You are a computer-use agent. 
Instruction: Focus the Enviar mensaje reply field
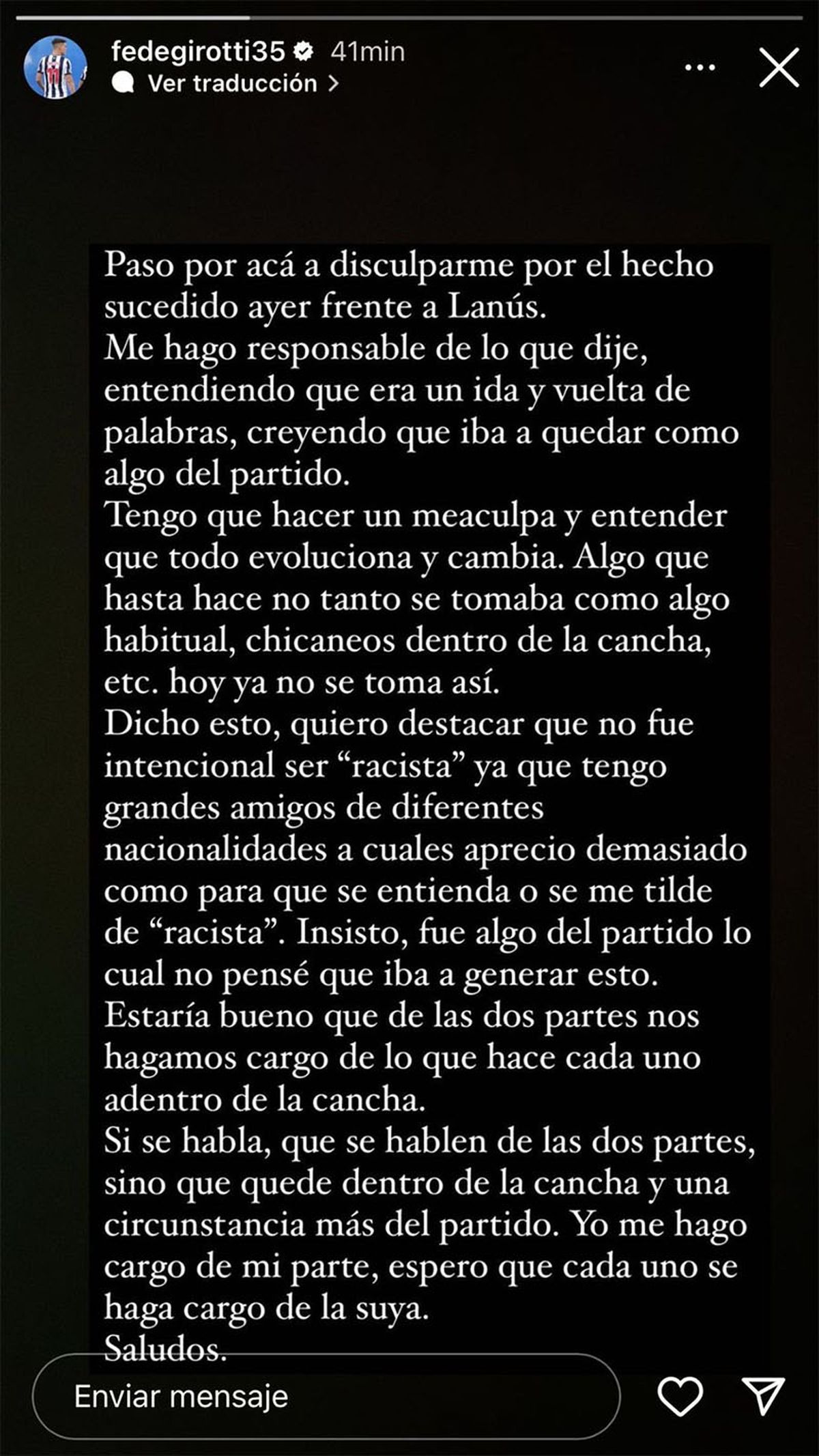[x=326, y=1397]
